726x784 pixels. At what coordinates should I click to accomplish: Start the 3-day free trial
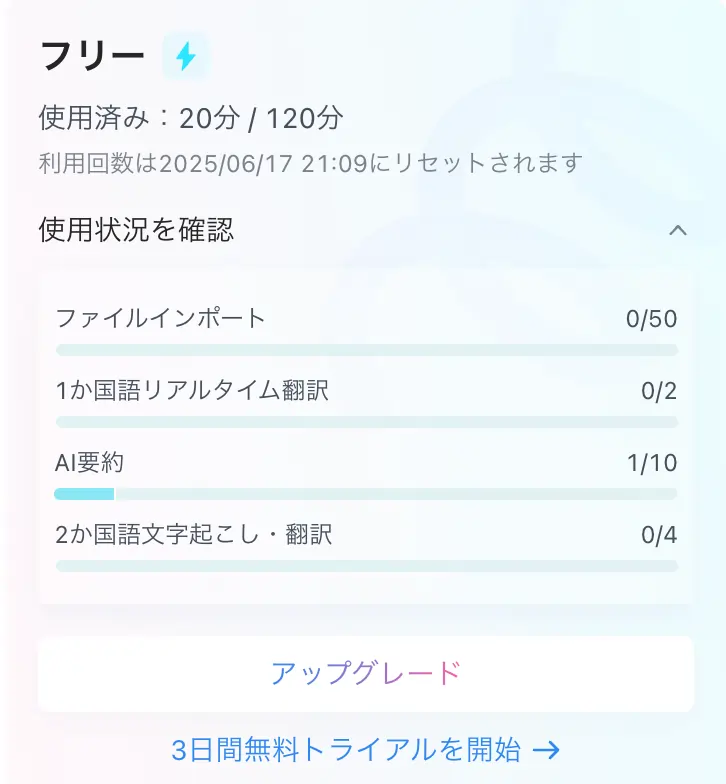click(363, 747)
